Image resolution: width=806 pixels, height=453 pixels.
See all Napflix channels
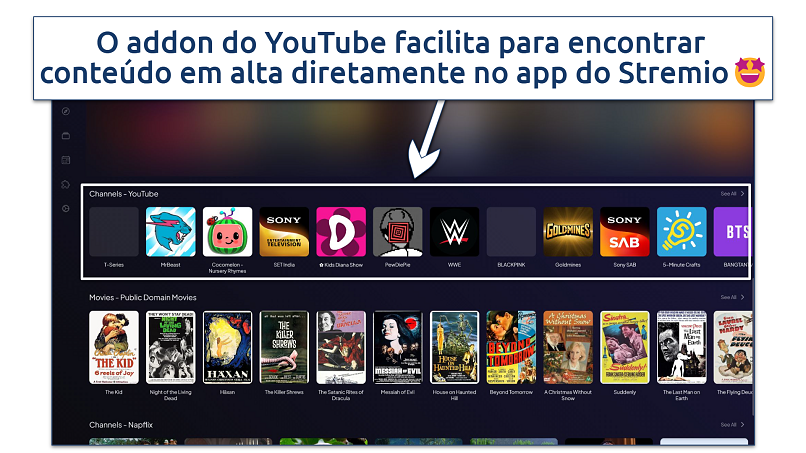click(732, 425)
